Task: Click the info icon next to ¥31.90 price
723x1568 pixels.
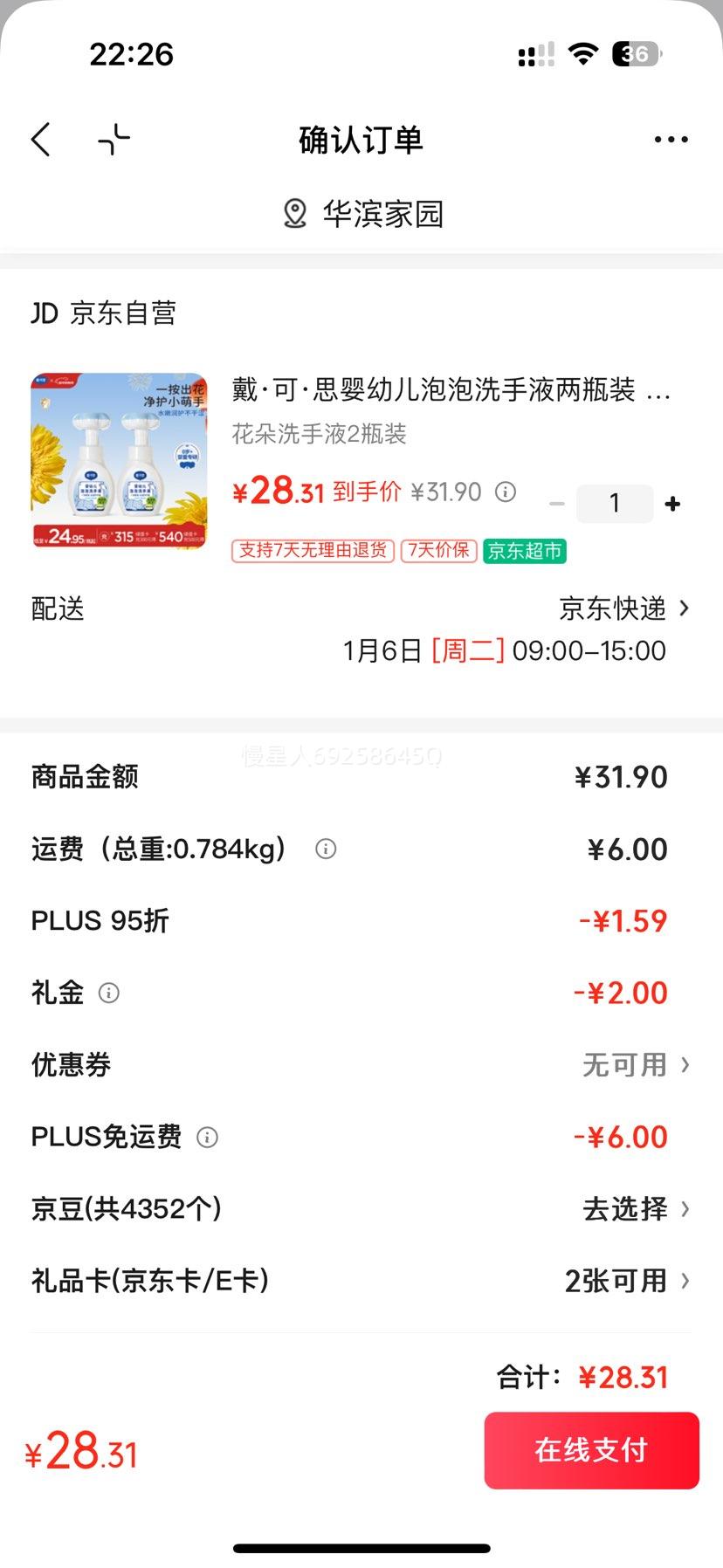Action: 504,492
